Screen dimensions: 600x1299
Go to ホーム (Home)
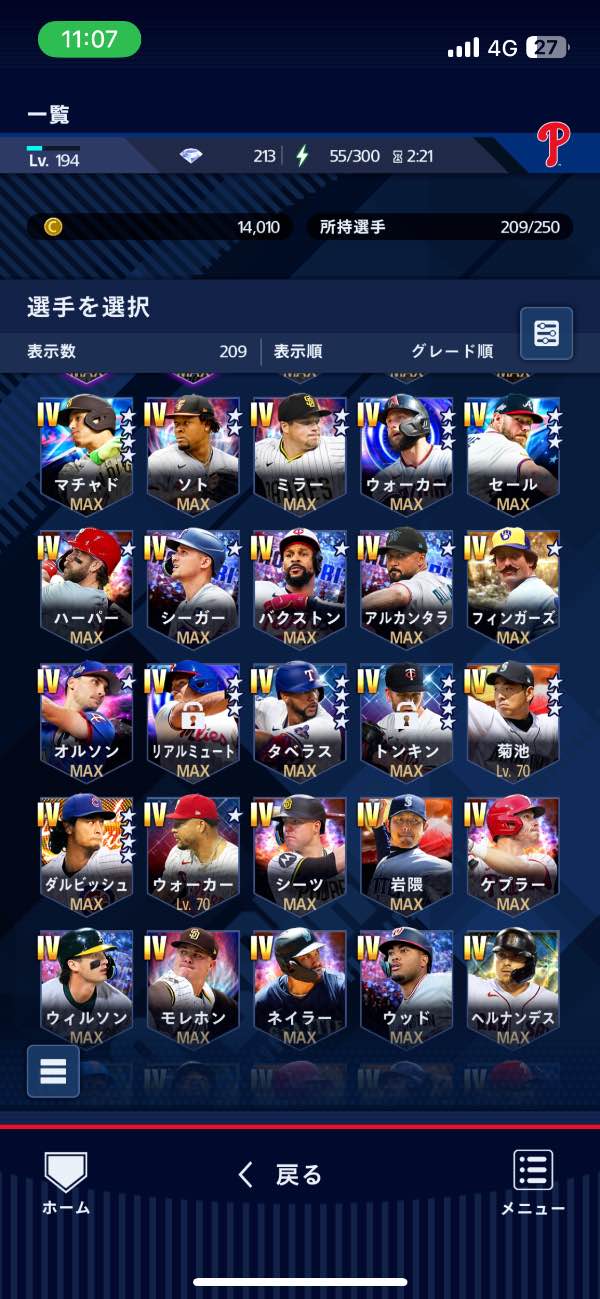point(66,1182)
